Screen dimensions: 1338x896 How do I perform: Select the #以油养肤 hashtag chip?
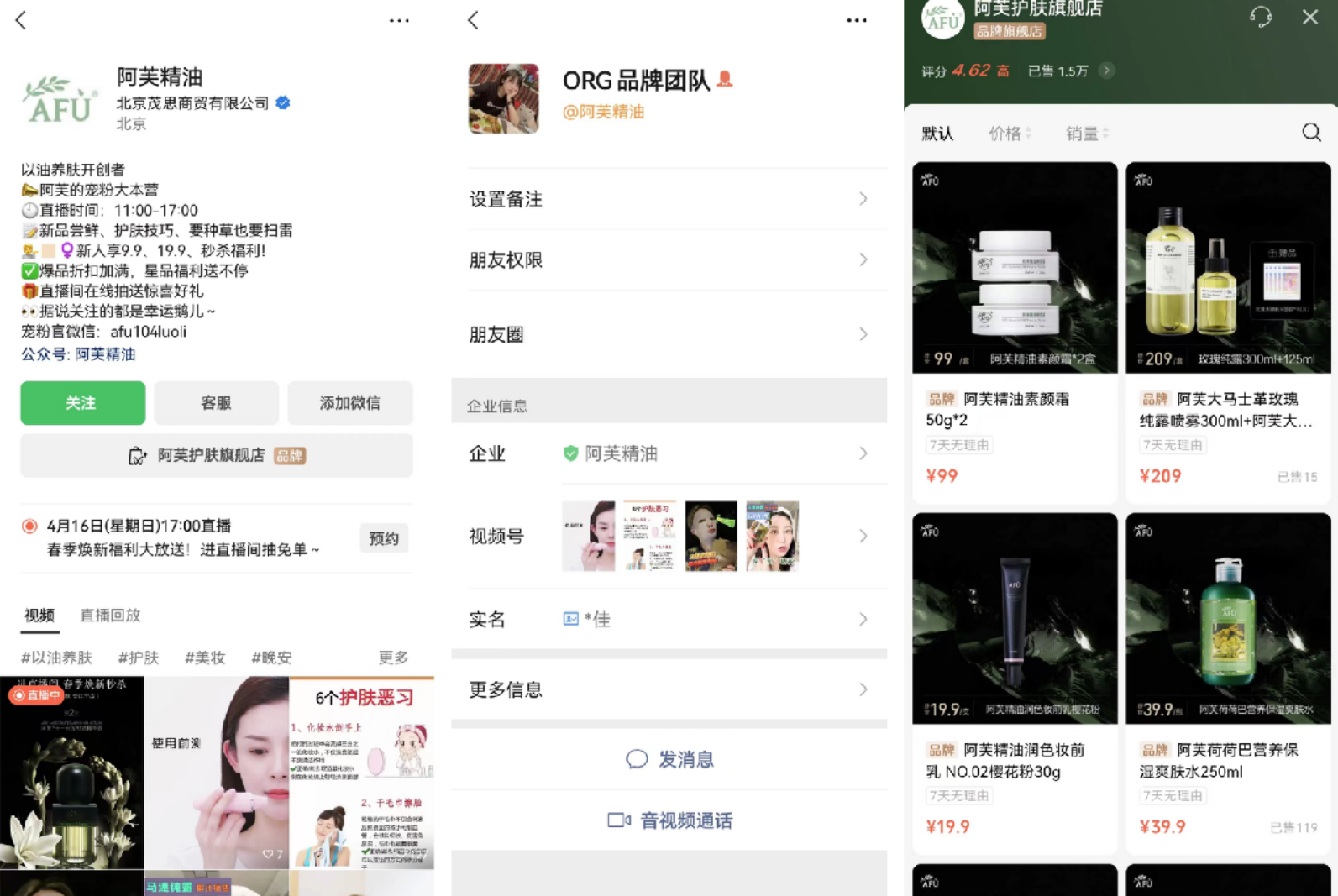tap(56, 658)
